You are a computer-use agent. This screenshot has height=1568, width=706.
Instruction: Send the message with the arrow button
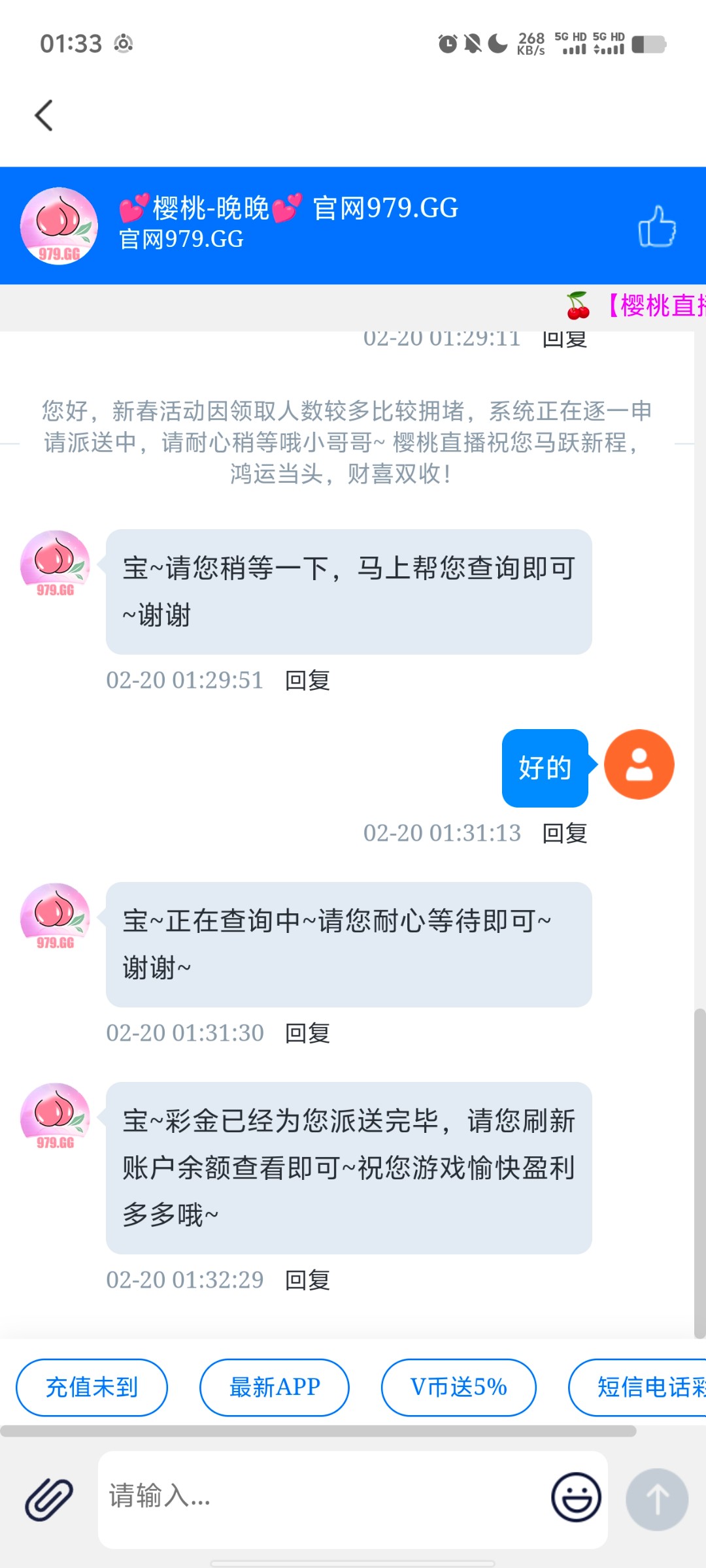656,1499
